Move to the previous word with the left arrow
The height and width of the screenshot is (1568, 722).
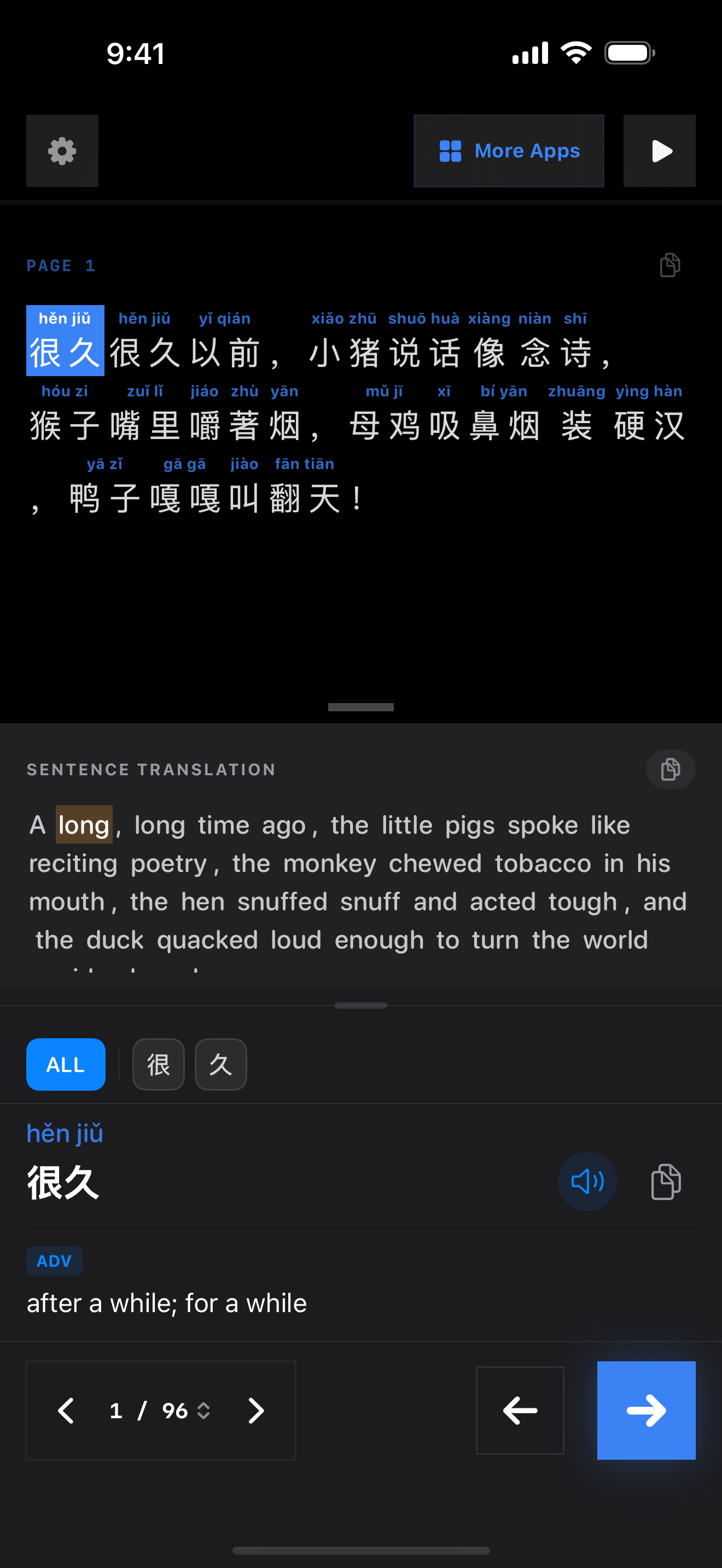(519, 1411)
